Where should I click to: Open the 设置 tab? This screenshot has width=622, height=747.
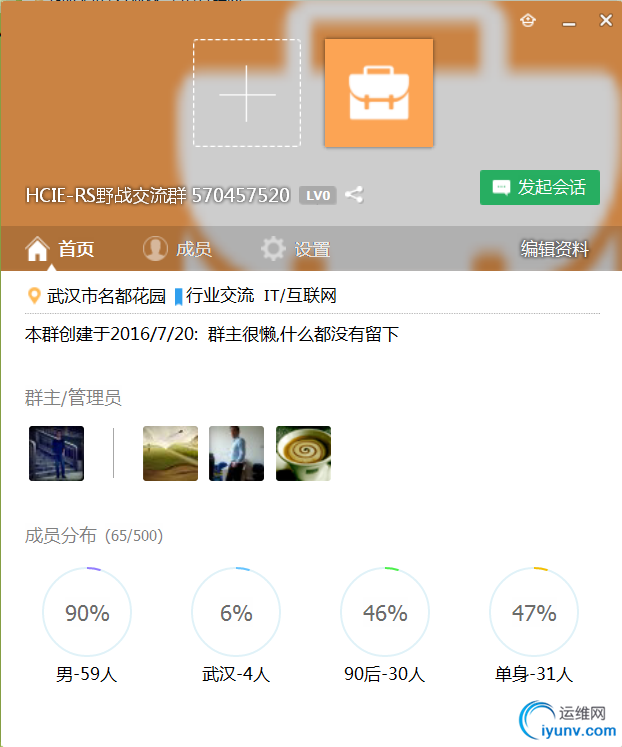coord(295,249)
